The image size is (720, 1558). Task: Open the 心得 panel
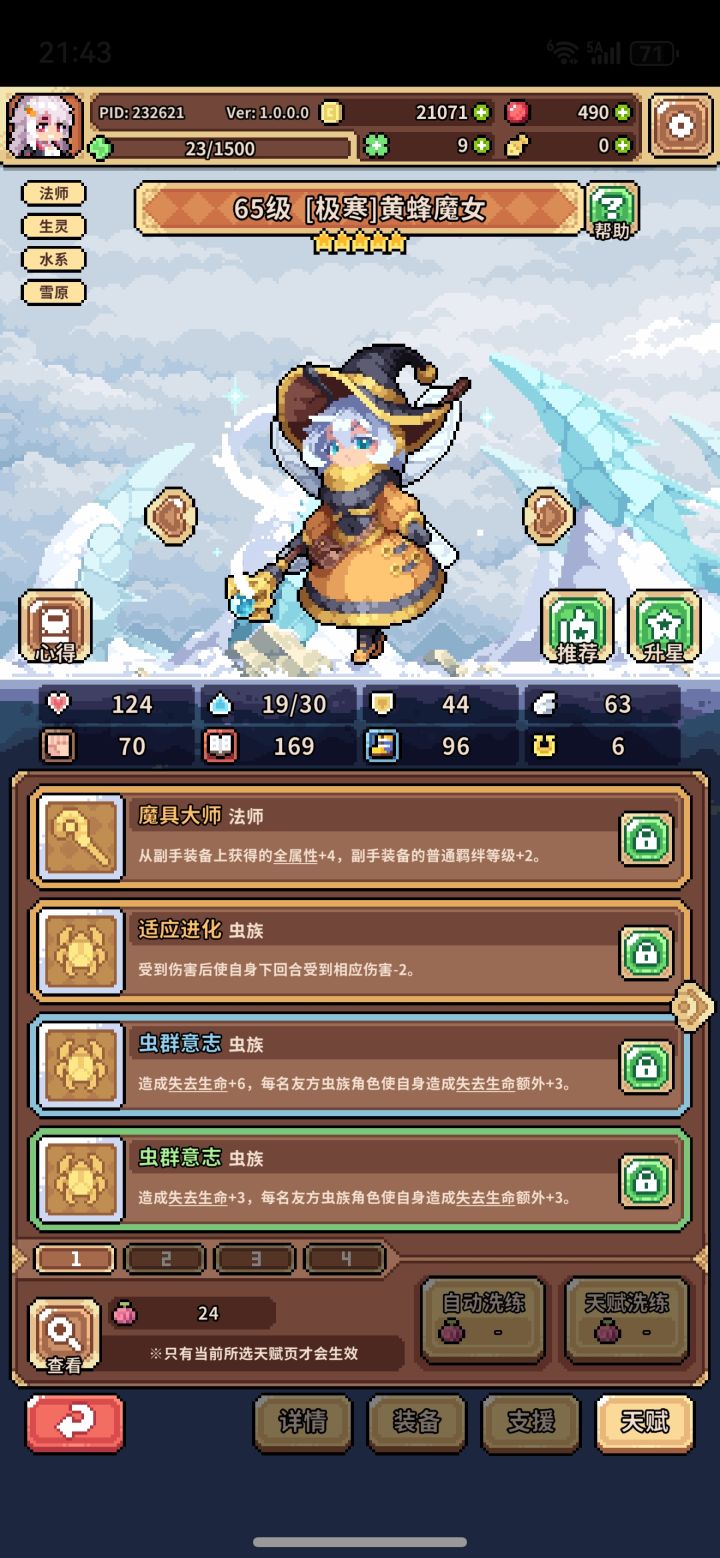(x=55, y=625)
